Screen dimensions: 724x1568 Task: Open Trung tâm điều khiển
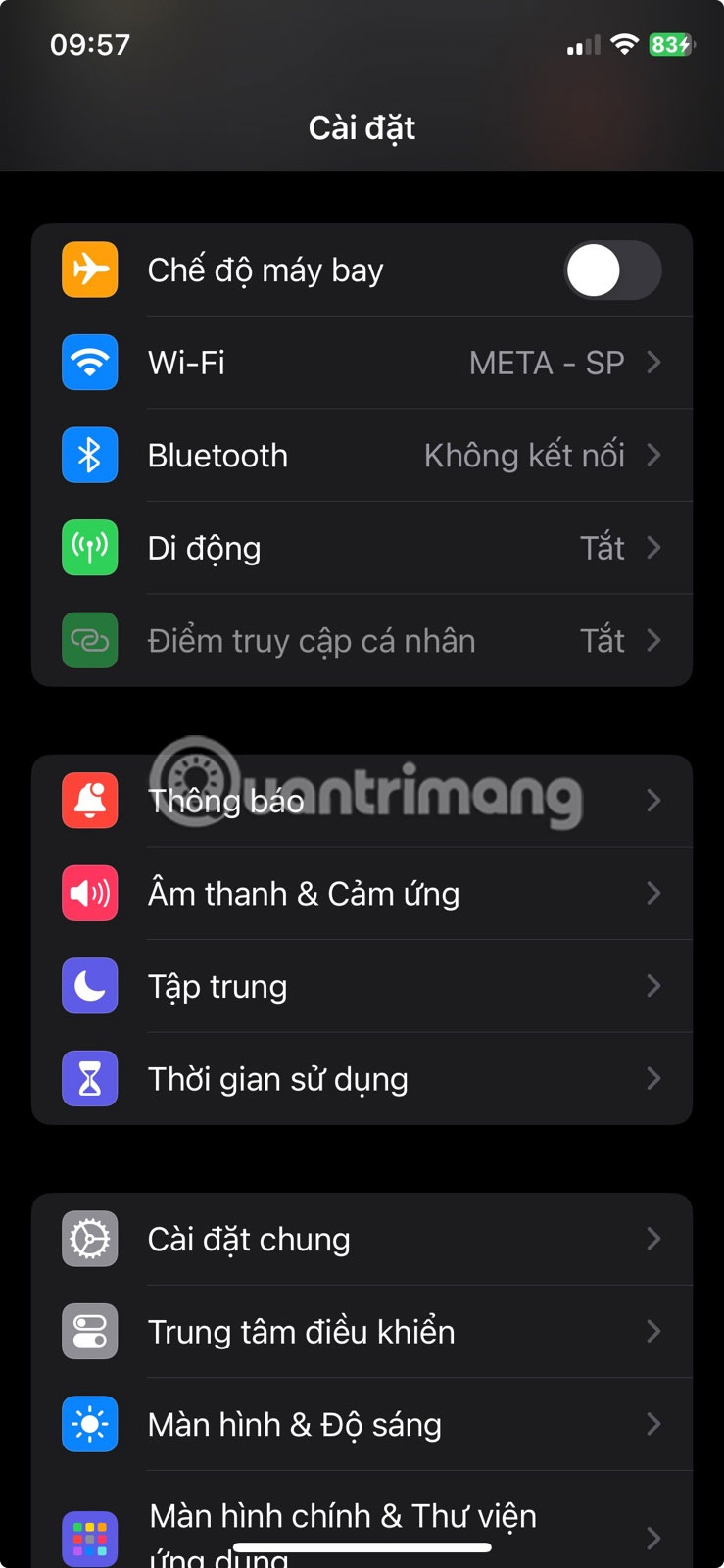(x=362, y=1332)
